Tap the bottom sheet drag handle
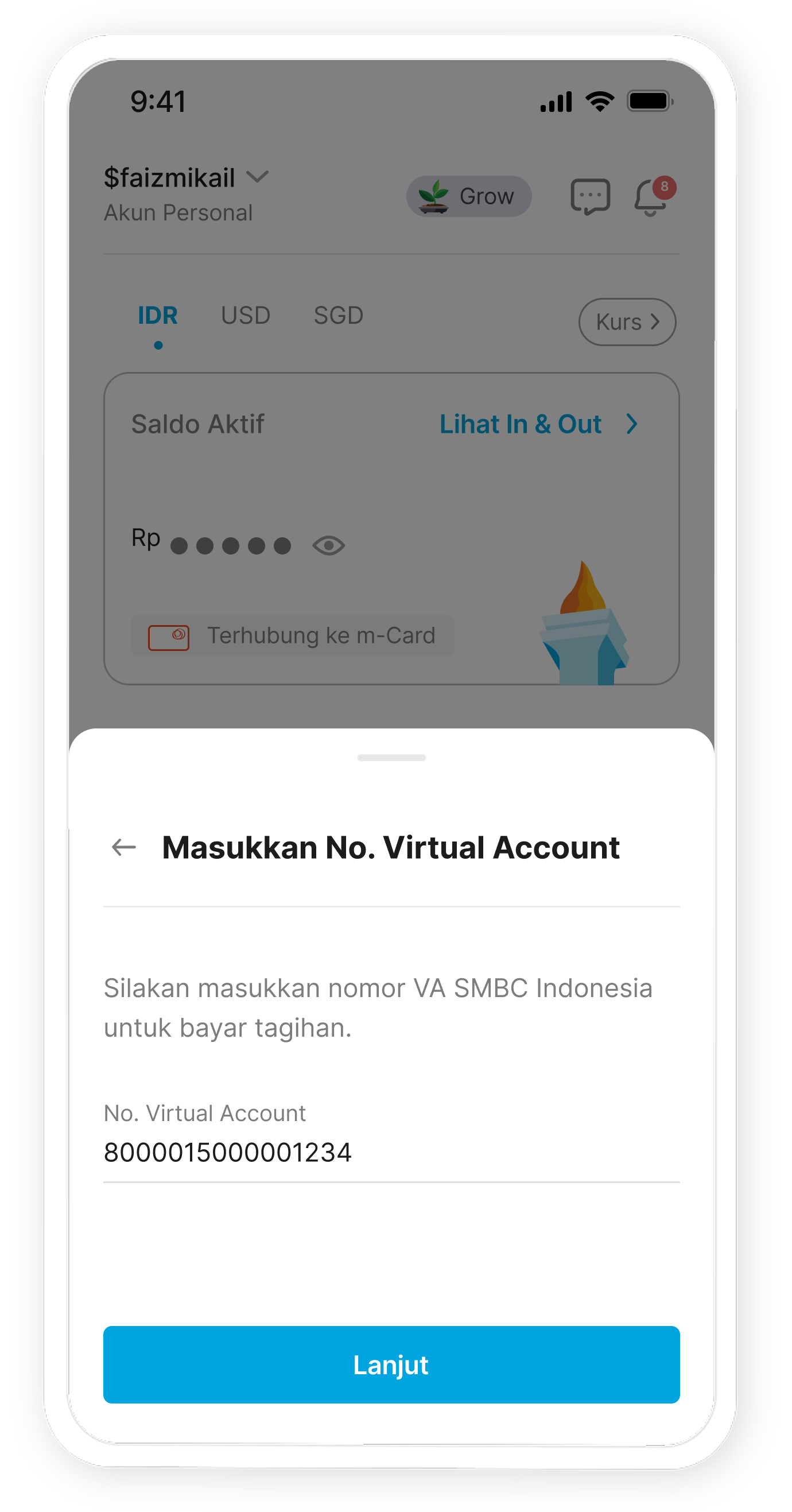The width and height of the screenshot is (792, 1512). click(x=391, y=758)
